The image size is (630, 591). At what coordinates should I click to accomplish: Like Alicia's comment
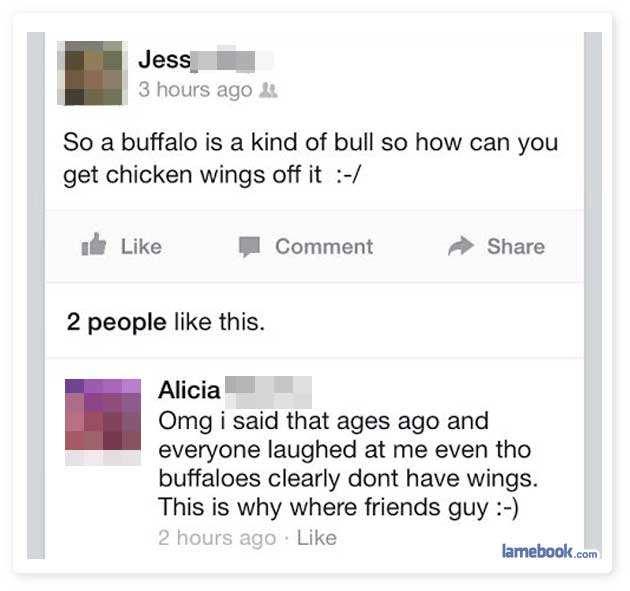point(317,537)
